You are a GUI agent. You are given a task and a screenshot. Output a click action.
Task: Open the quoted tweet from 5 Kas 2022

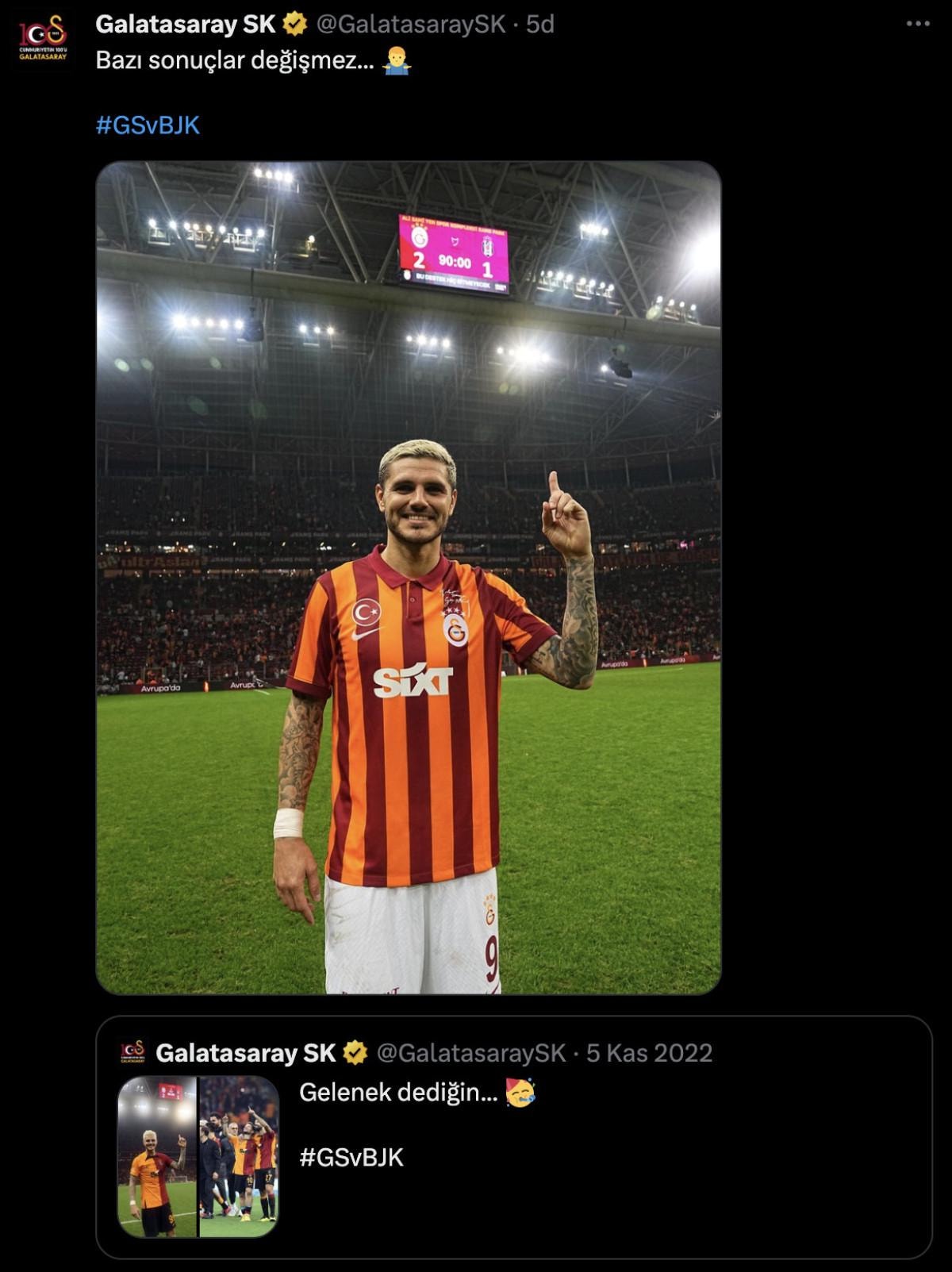click(x=603, y=1174)
